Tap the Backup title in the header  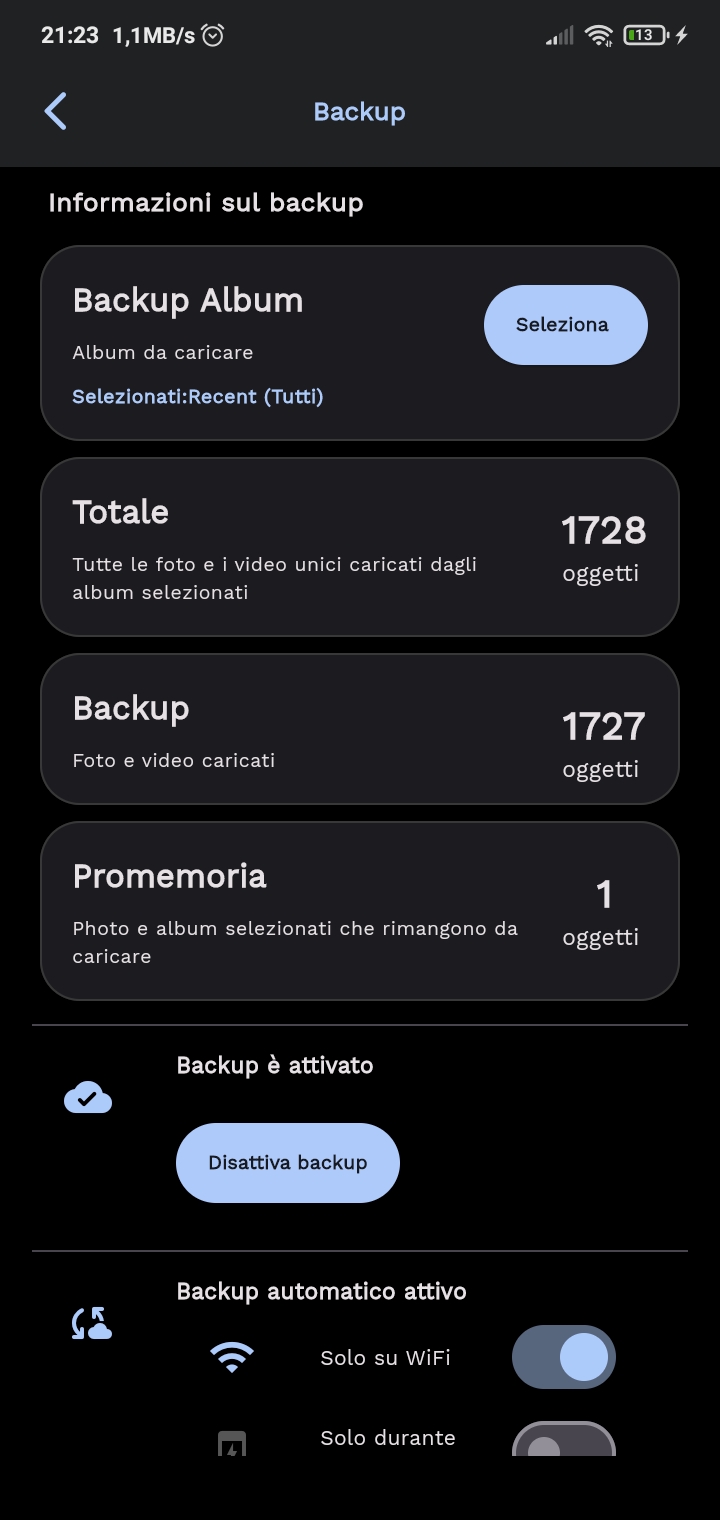point(360,111)
